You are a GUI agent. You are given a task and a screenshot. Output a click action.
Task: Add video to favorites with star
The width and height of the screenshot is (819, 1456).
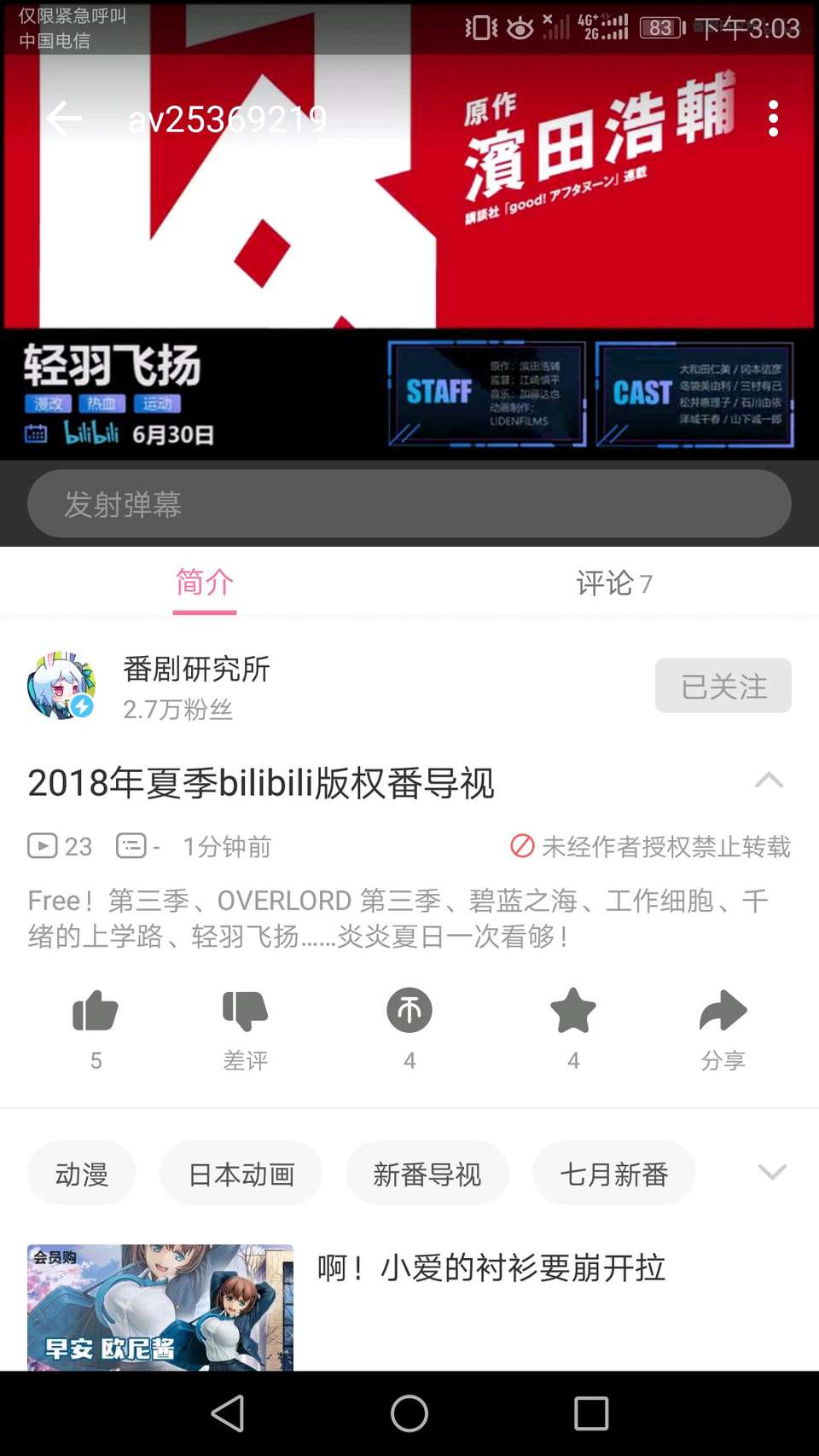click(573, 1012)
